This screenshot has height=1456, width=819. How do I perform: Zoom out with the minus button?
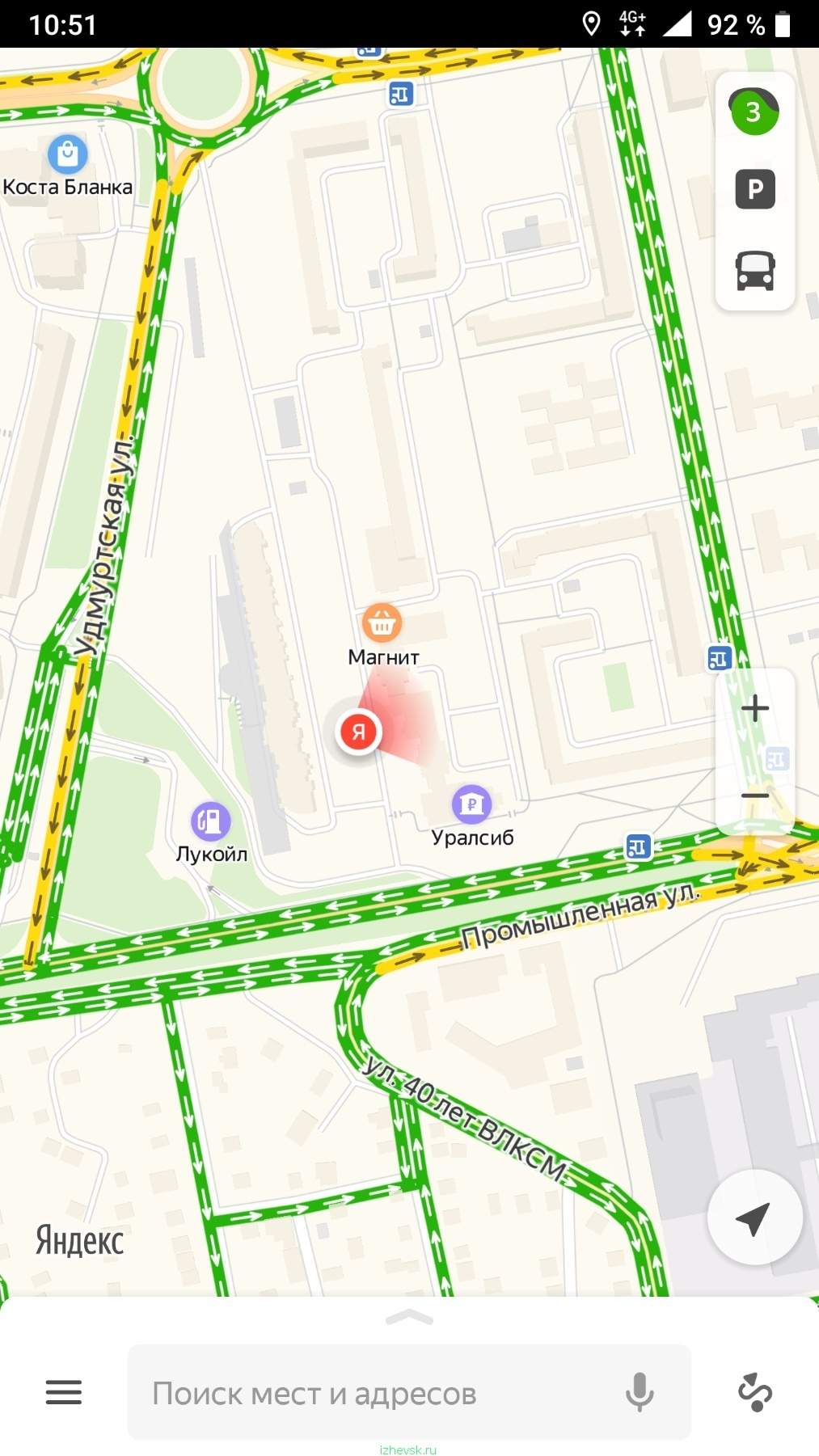click(755, 796)
